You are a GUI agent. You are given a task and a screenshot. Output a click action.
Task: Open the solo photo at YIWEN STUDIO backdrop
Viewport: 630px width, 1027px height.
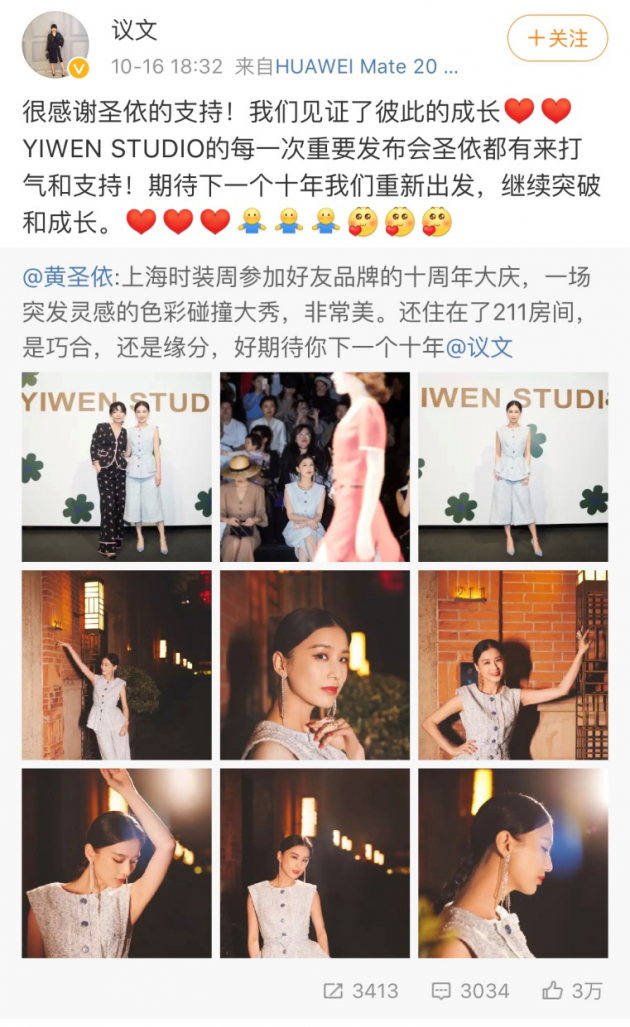[513, 467]
